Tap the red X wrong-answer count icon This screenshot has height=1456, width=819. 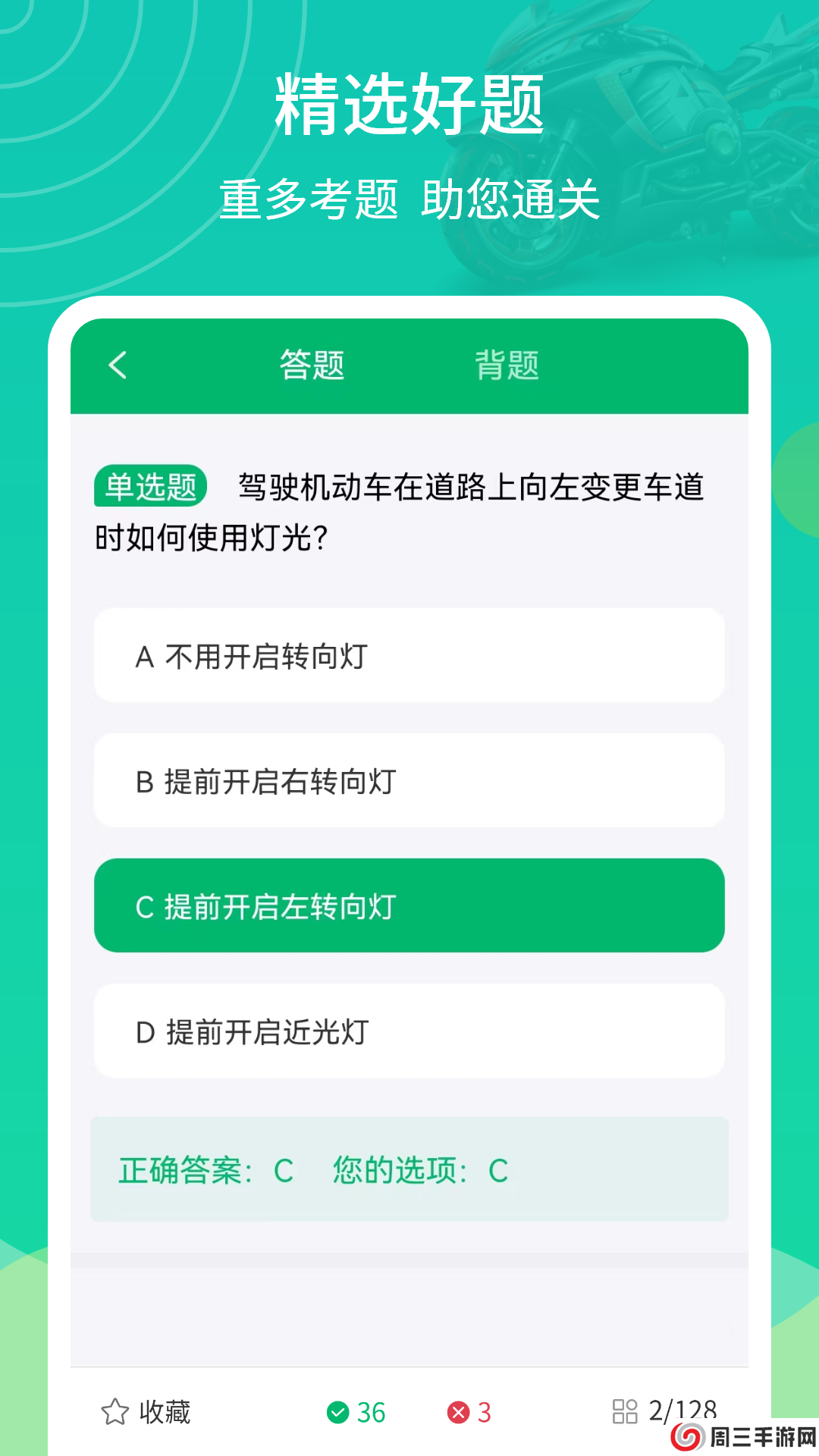pos(460,1411)
